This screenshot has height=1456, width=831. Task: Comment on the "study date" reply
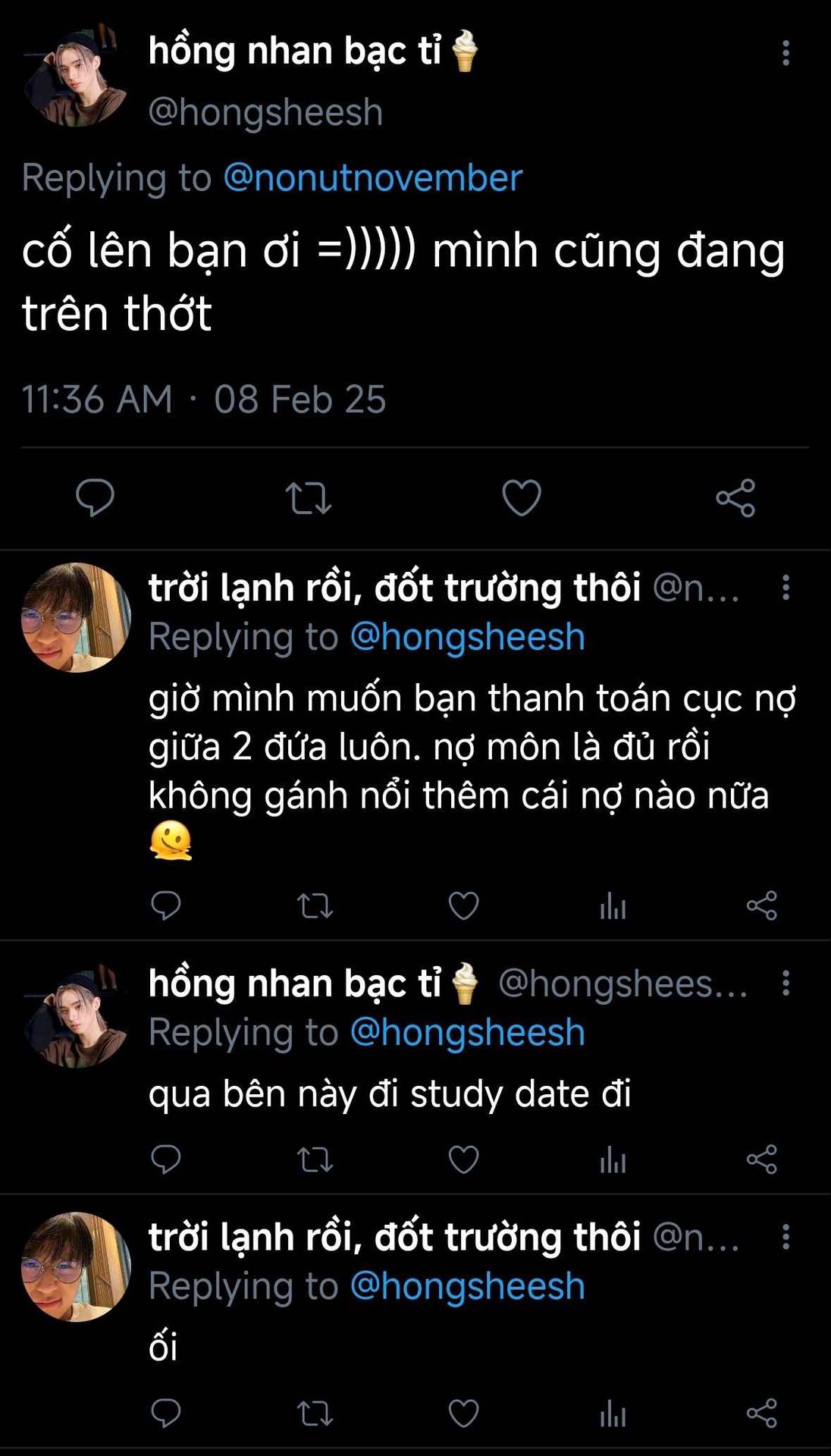pyautogui.click(x=166, y=1159)
